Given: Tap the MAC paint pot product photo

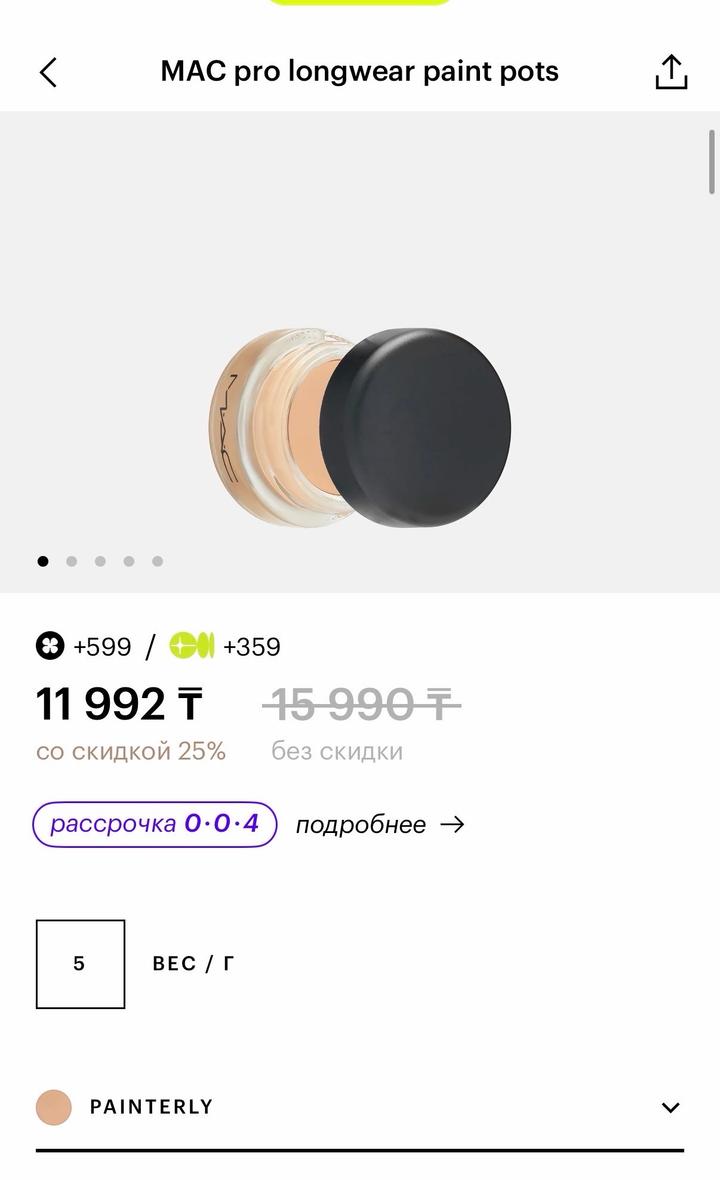Looking at the screenshot, I should click(x=360, y=420).
